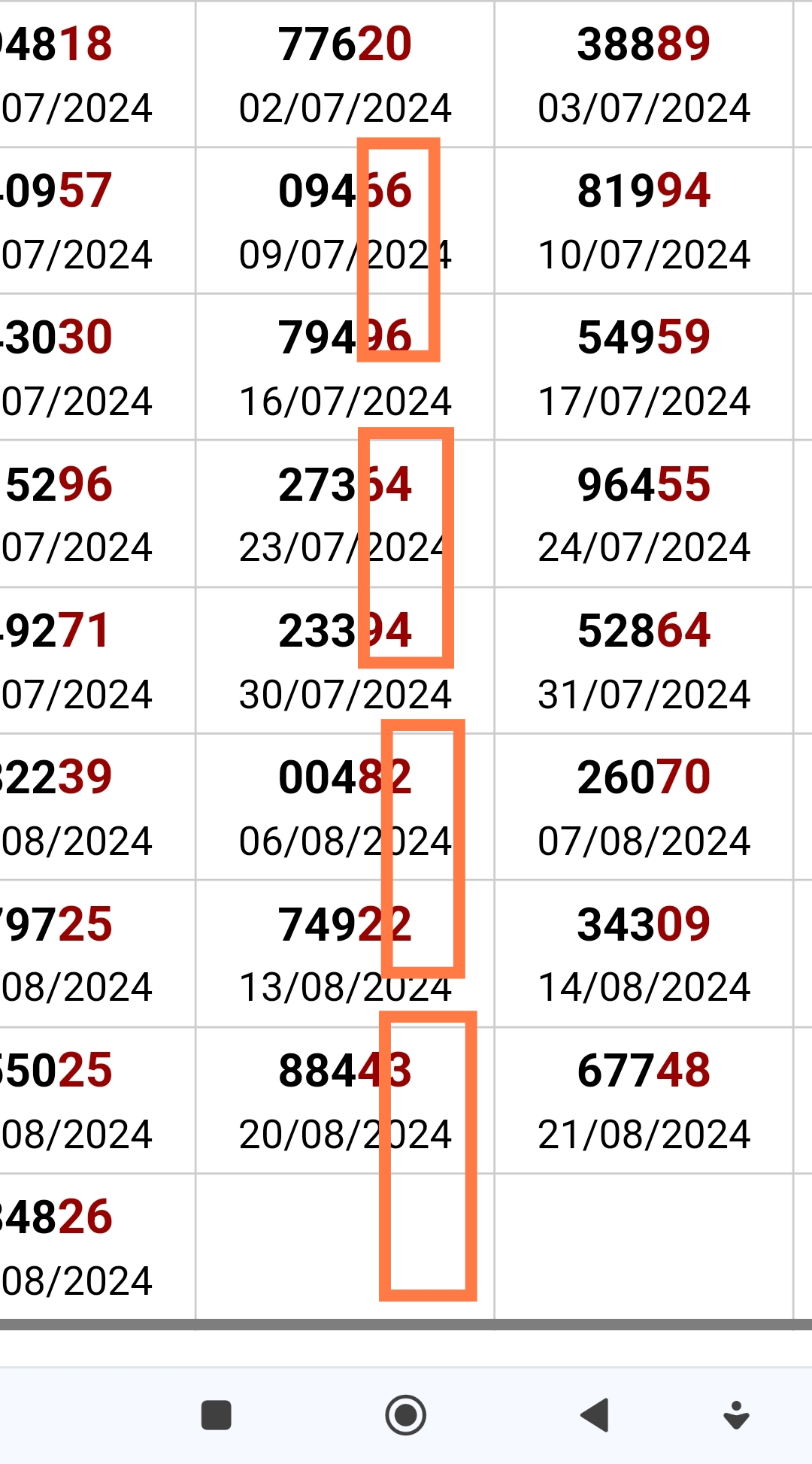Tap the downward arrow icon in the navigation bar

click(x=736, y=1415)
